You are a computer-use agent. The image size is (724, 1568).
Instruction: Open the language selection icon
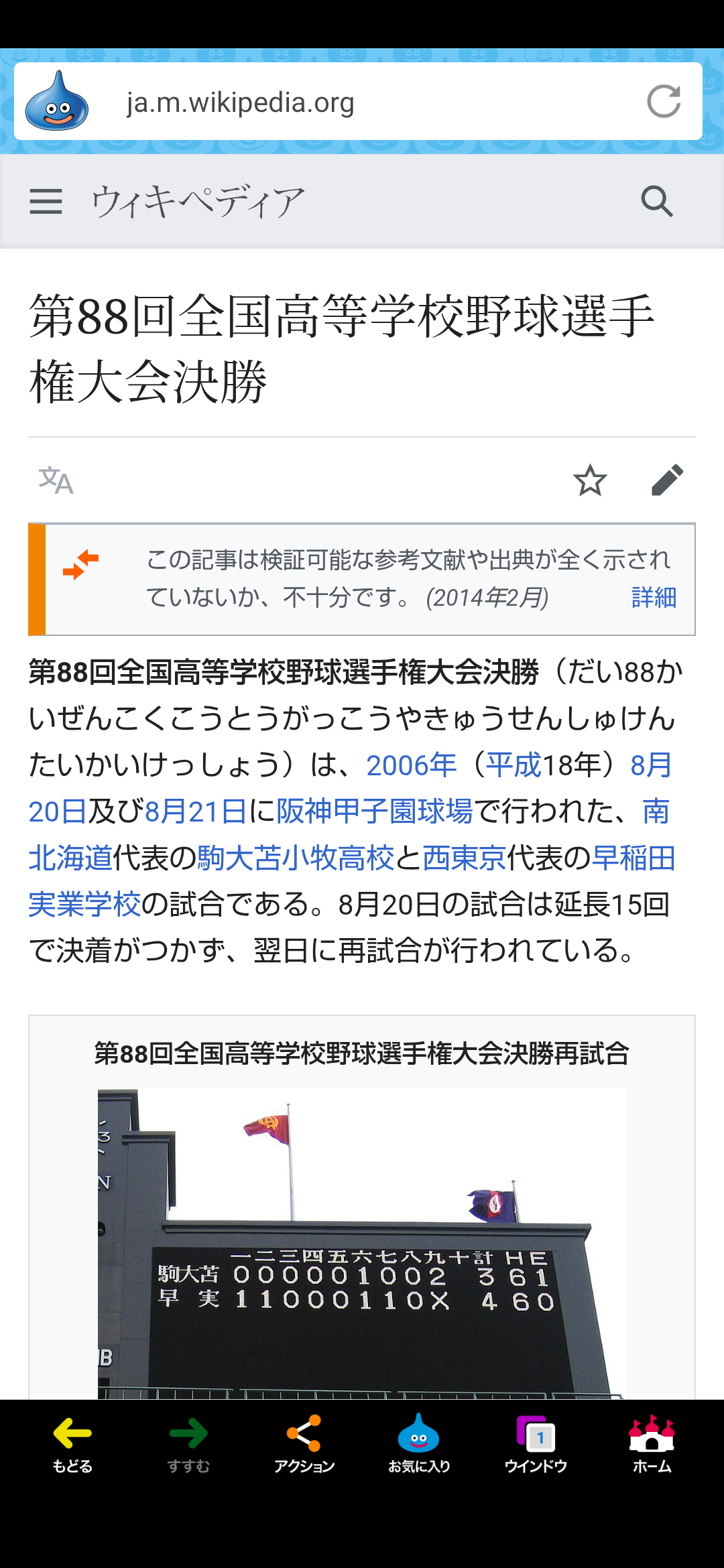click(x=56, y=480)
